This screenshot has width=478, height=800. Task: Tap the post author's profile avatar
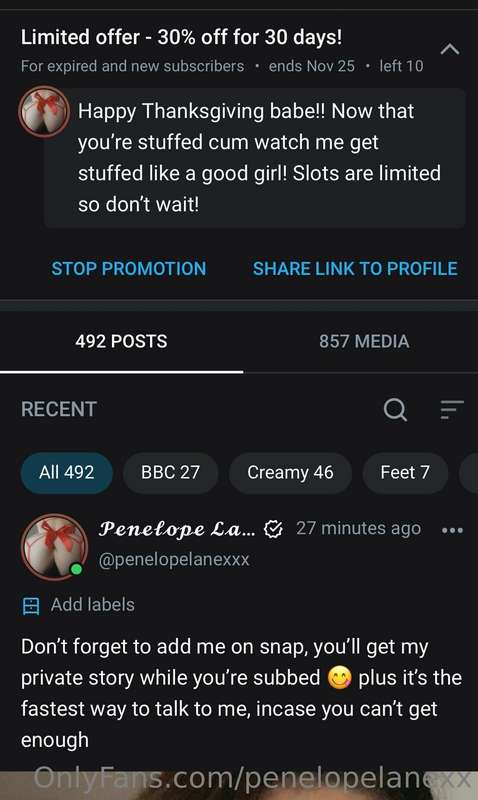[x=54, y=547]
